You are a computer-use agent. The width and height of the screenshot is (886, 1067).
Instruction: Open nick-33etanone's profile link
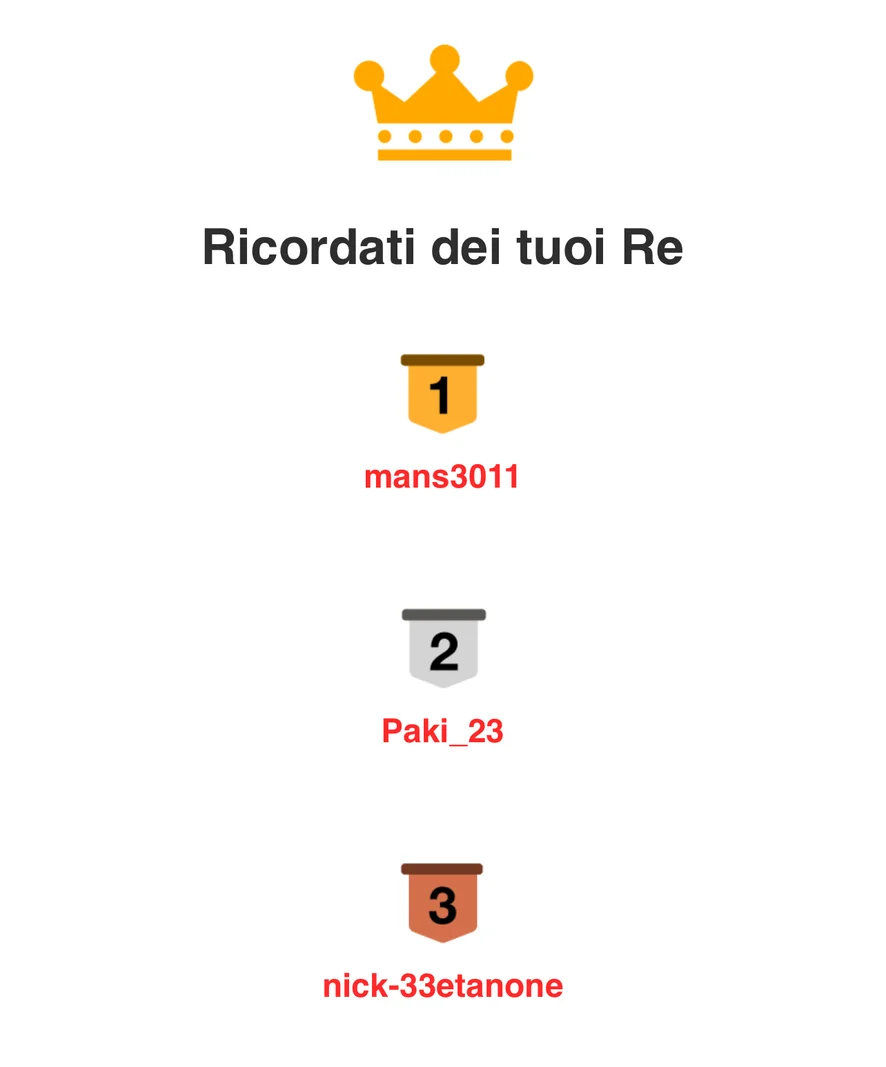[x=442, y=986]
